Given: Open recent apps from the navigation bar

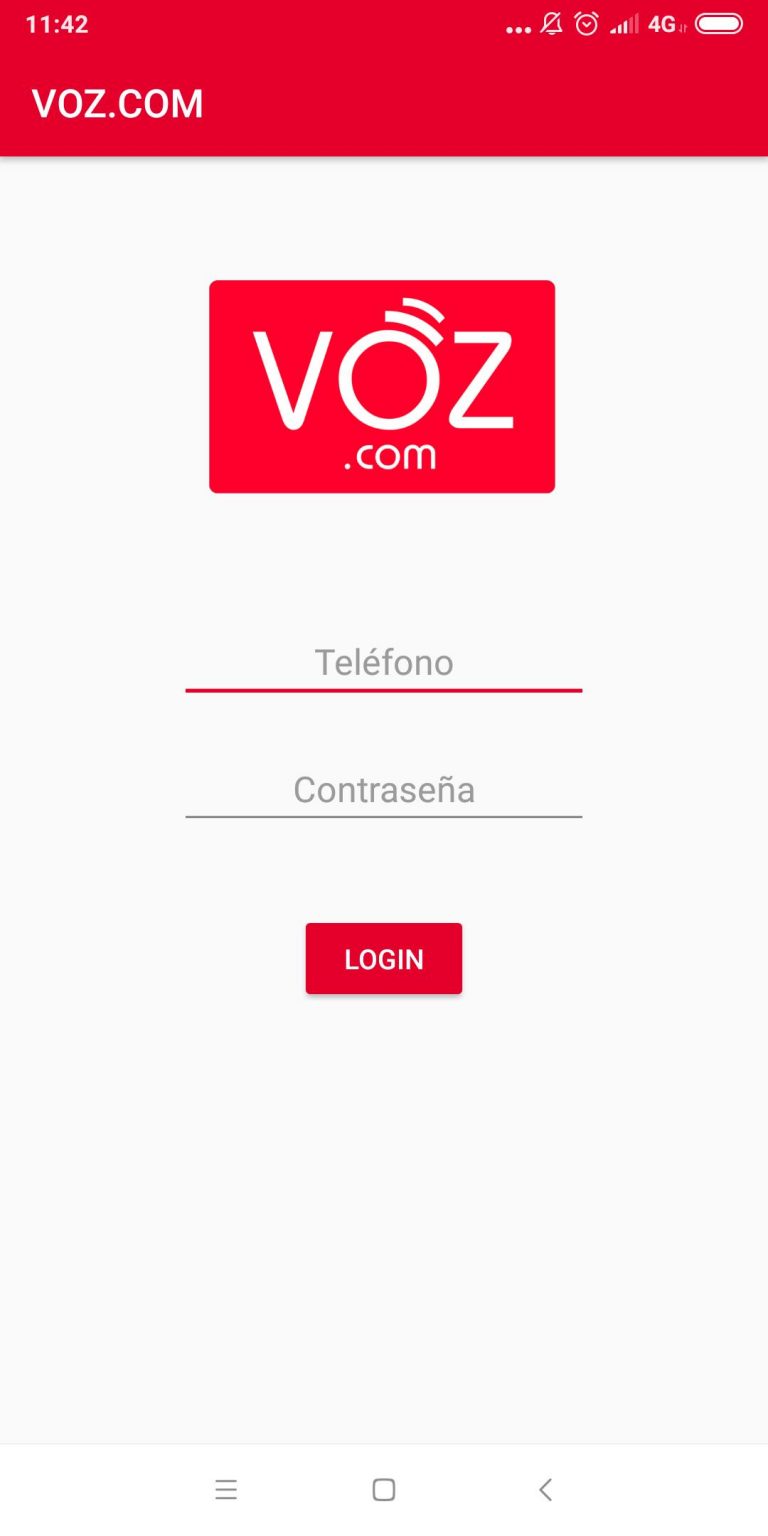Looking at the screenshot, I should coord(226,1490).
